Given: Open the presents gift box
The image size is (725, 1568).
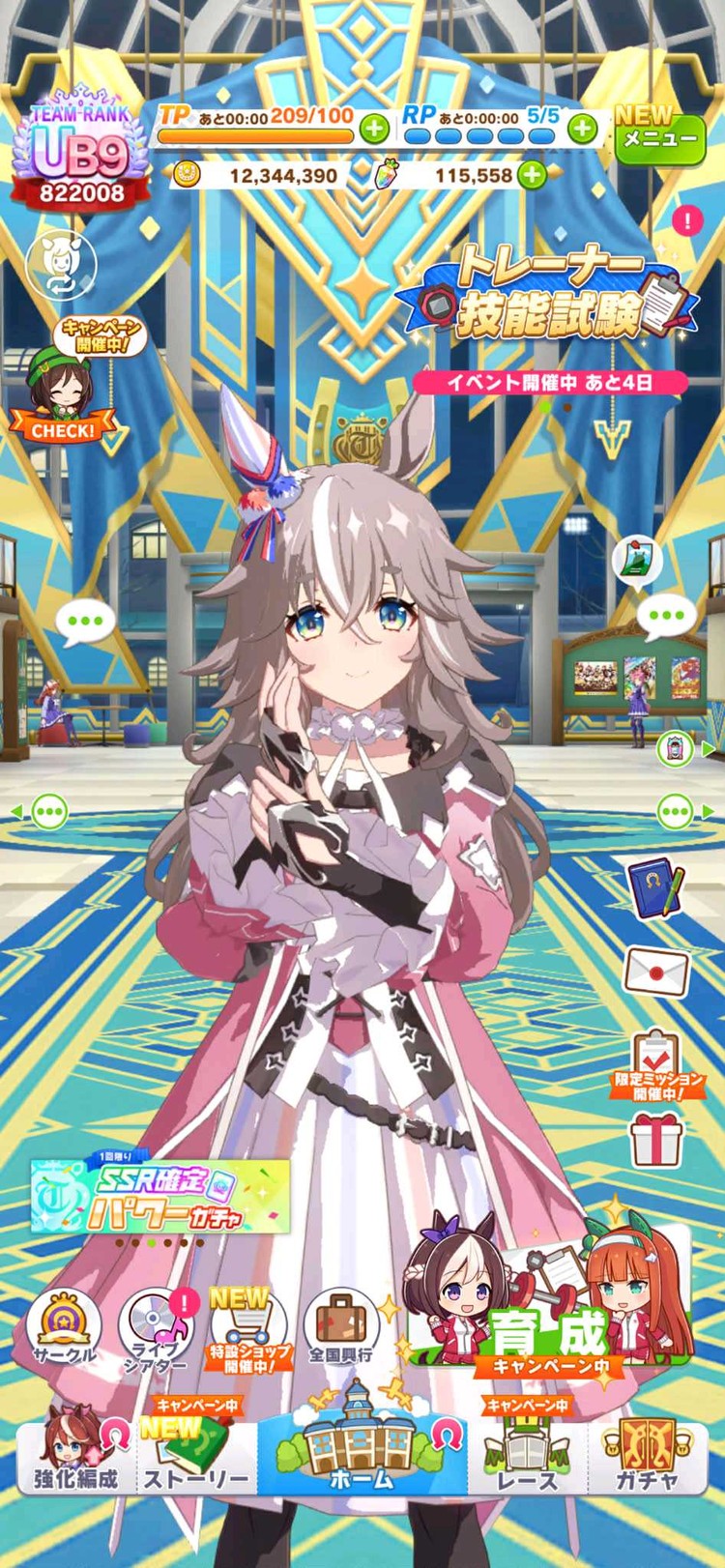Looking at the screenshot, I should [657, 1141].
